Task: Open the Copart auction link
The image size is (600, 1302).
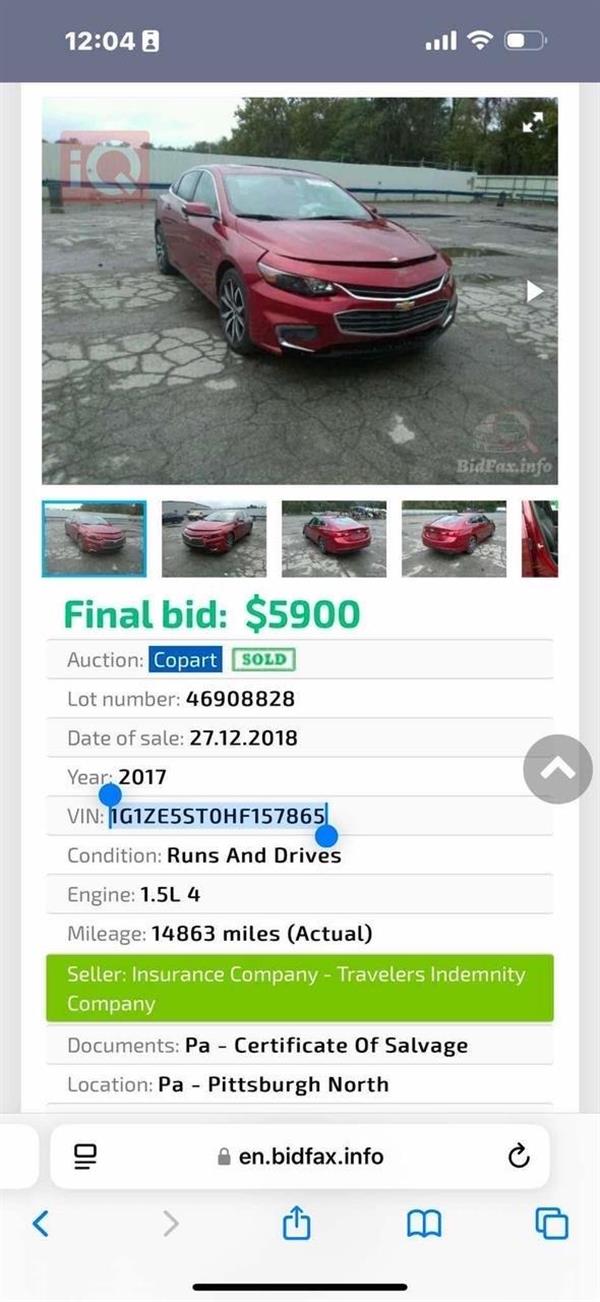Action: (x=185, y=660)
